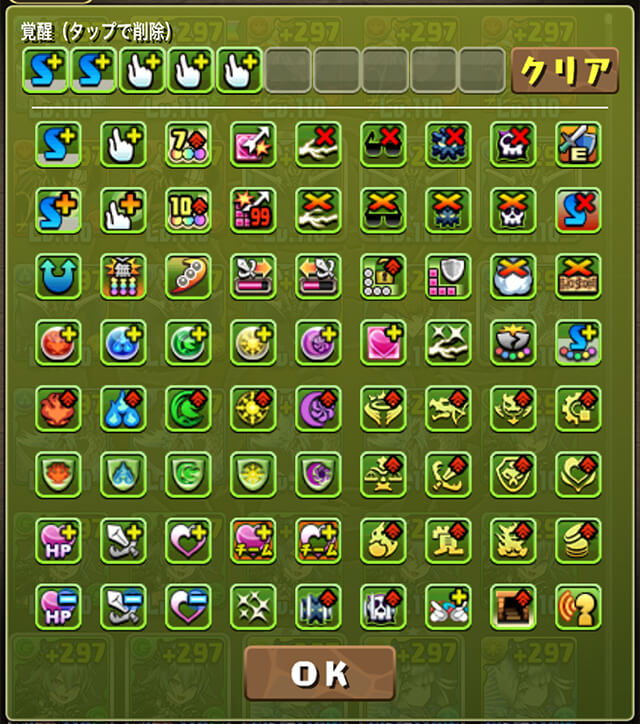Select the HP plus awakening icon
Screen dimensions: 640x724
tap(57, 541)
